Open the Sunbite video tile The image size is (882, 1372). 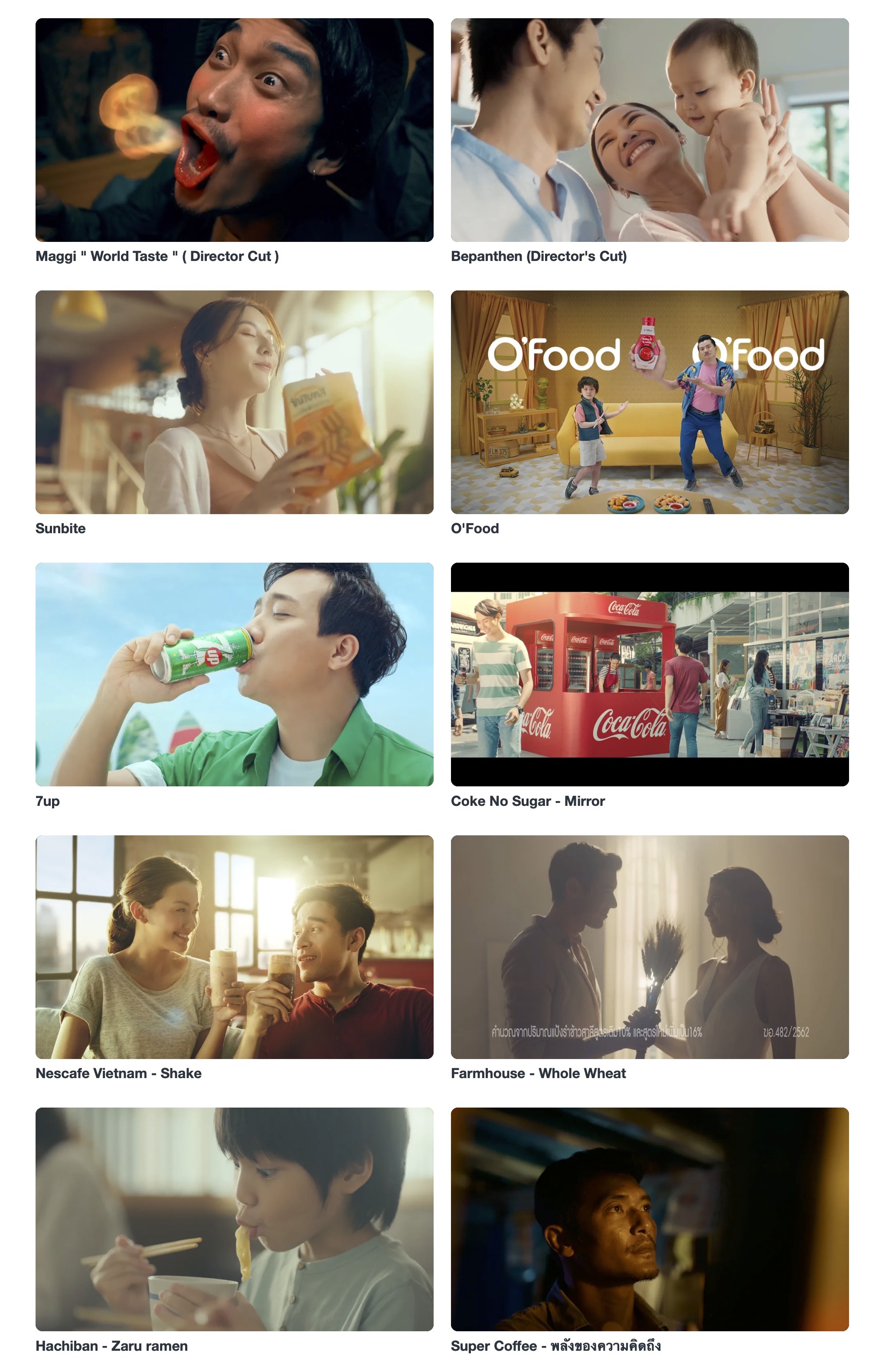[234, 402]
